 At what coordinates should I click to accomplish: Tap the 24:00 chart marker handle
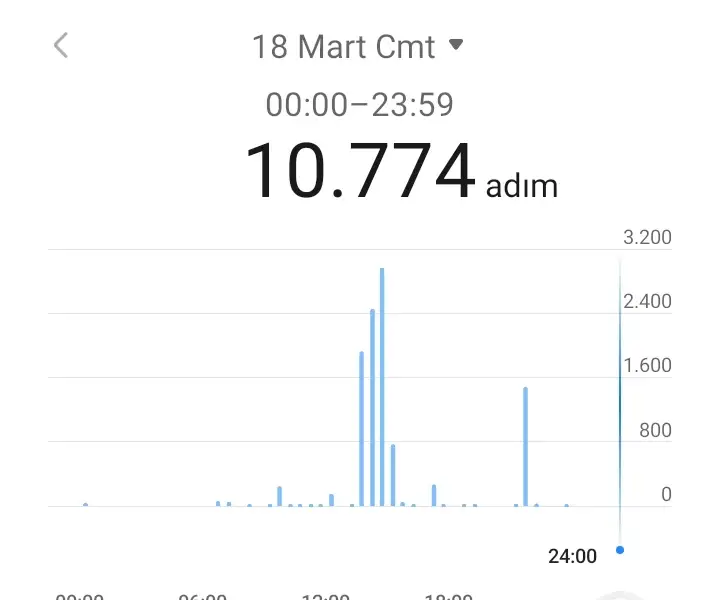[x=620, y=549]
